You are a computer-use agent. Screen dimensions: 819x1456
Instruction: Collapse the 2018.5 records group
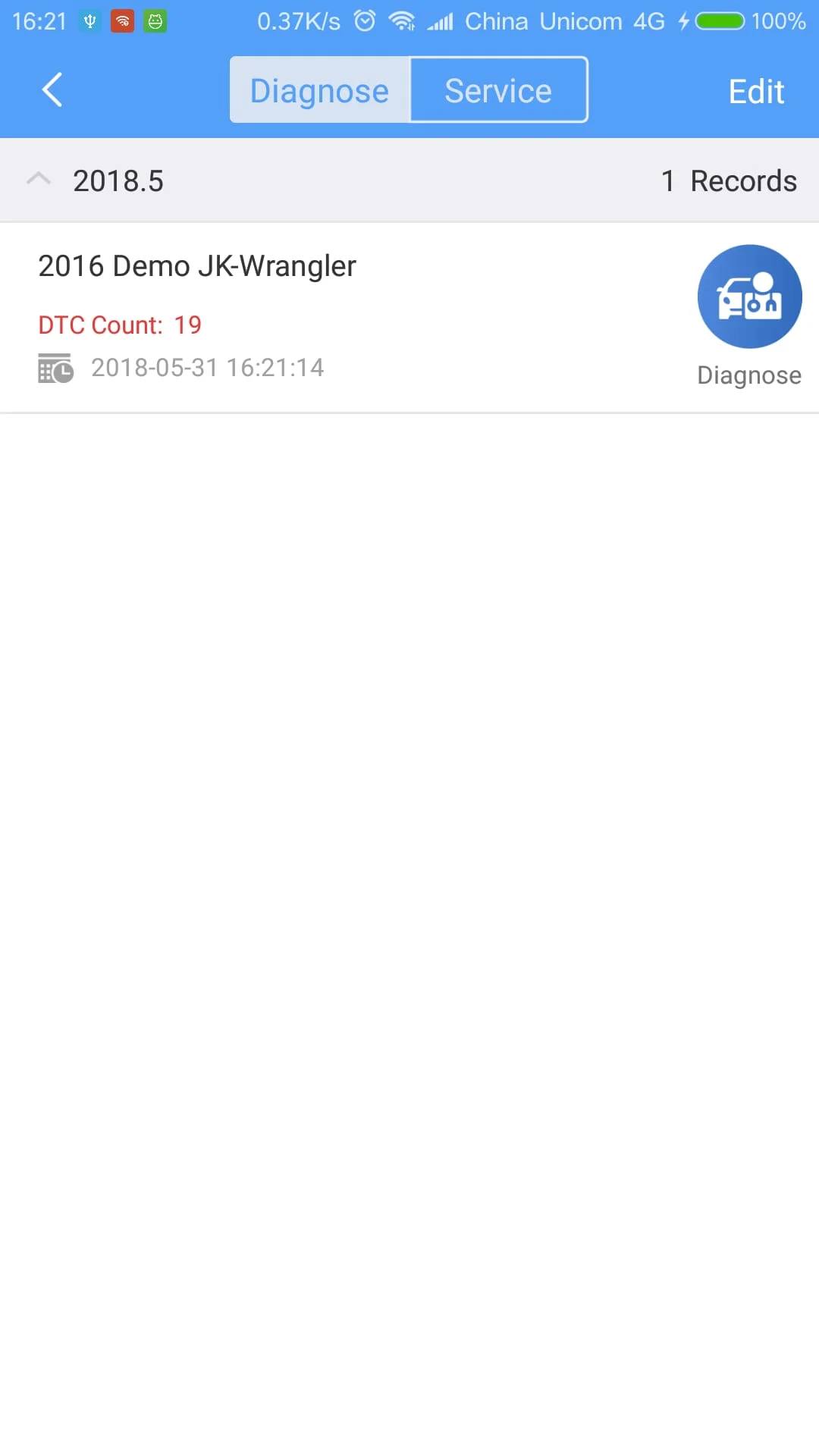click(x=39, y=179)
